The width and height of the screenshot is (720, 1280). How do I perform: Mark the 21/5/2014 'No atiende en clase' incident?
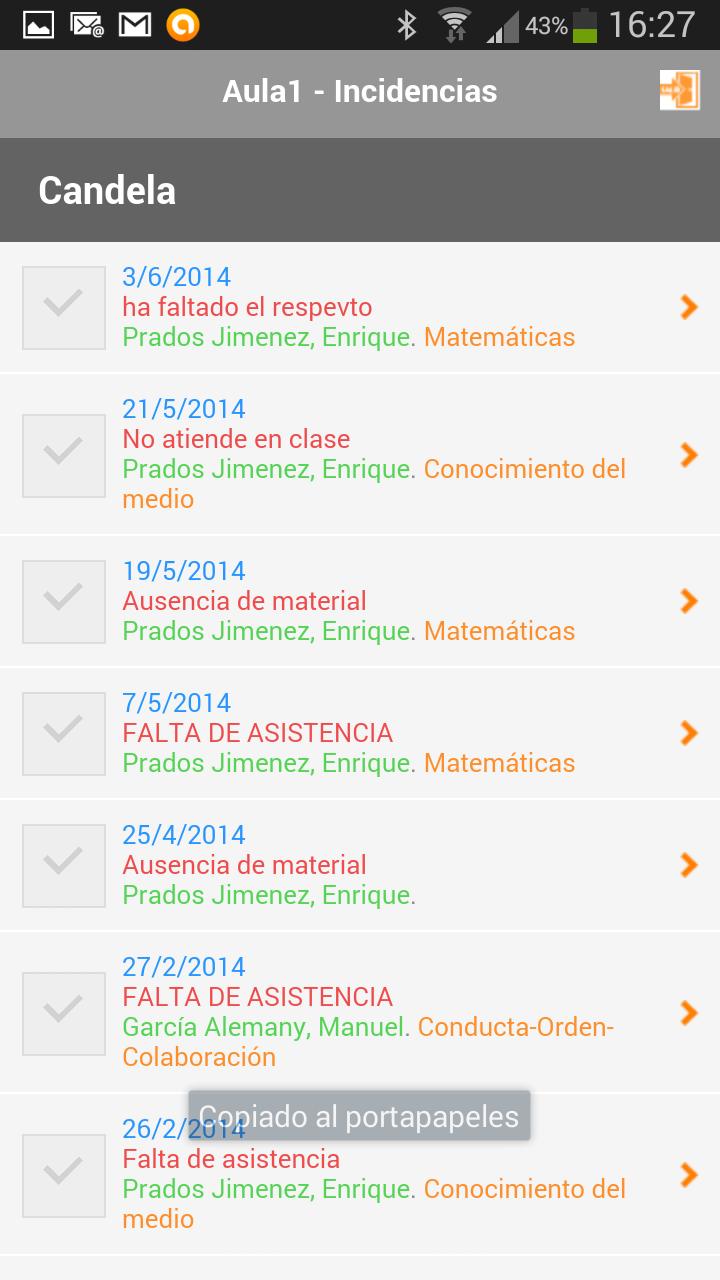[63, 455]
